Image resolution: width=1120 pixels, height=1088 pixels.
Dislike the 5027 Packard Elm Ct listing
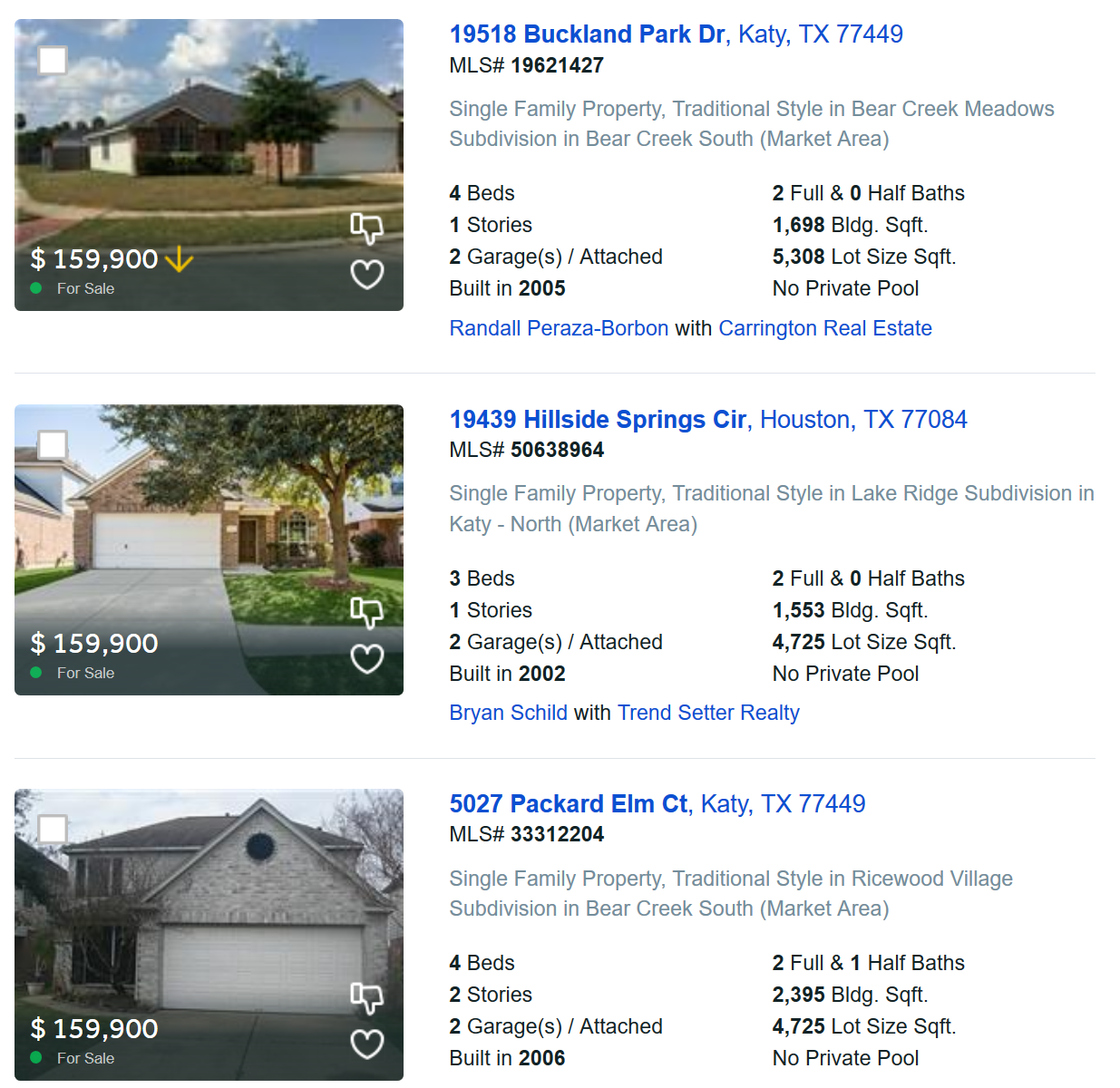367,998
